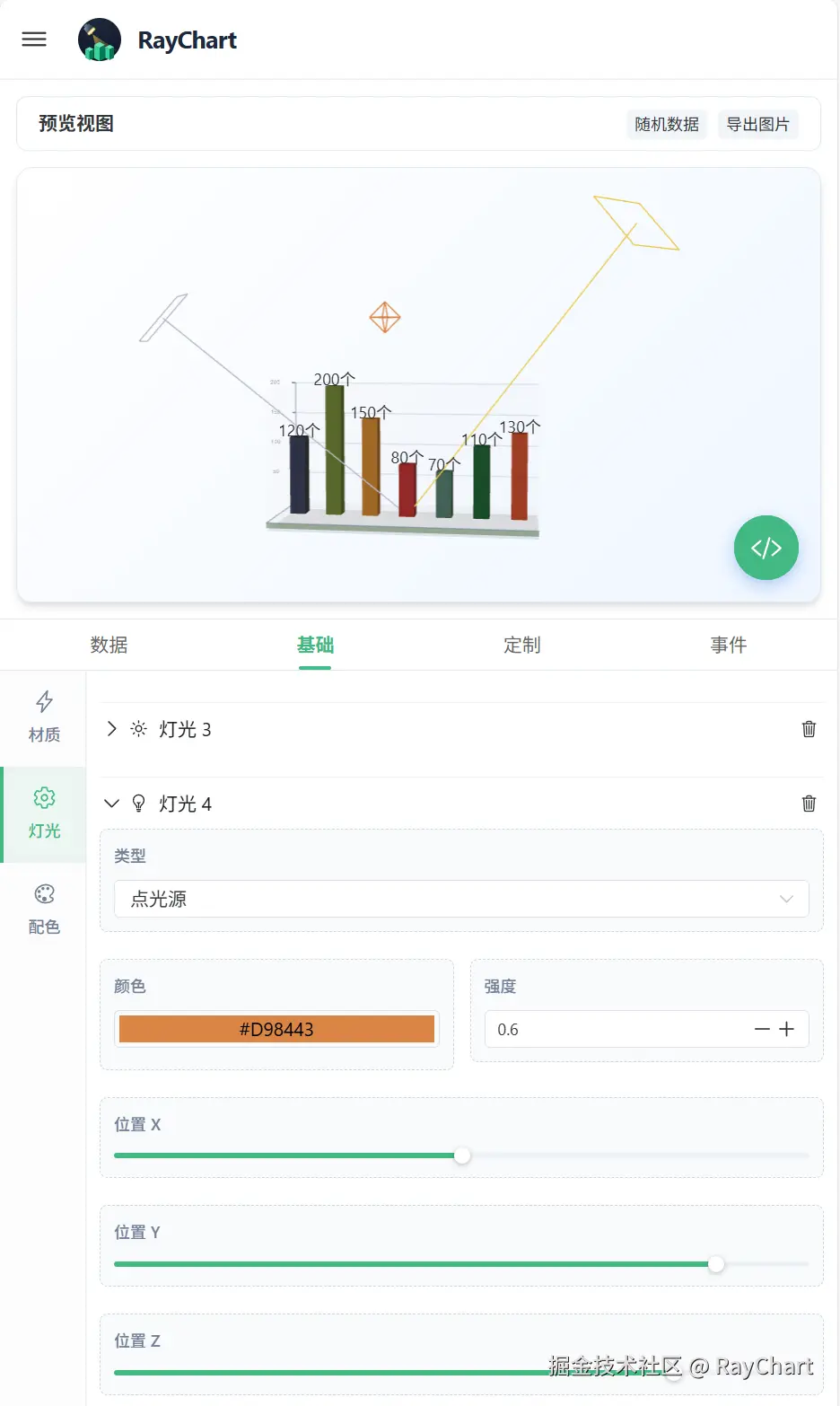Switch to the 定制 tab
Image resolution: width=840 pixels, height=1406 pixels.
tap(521, 645)
